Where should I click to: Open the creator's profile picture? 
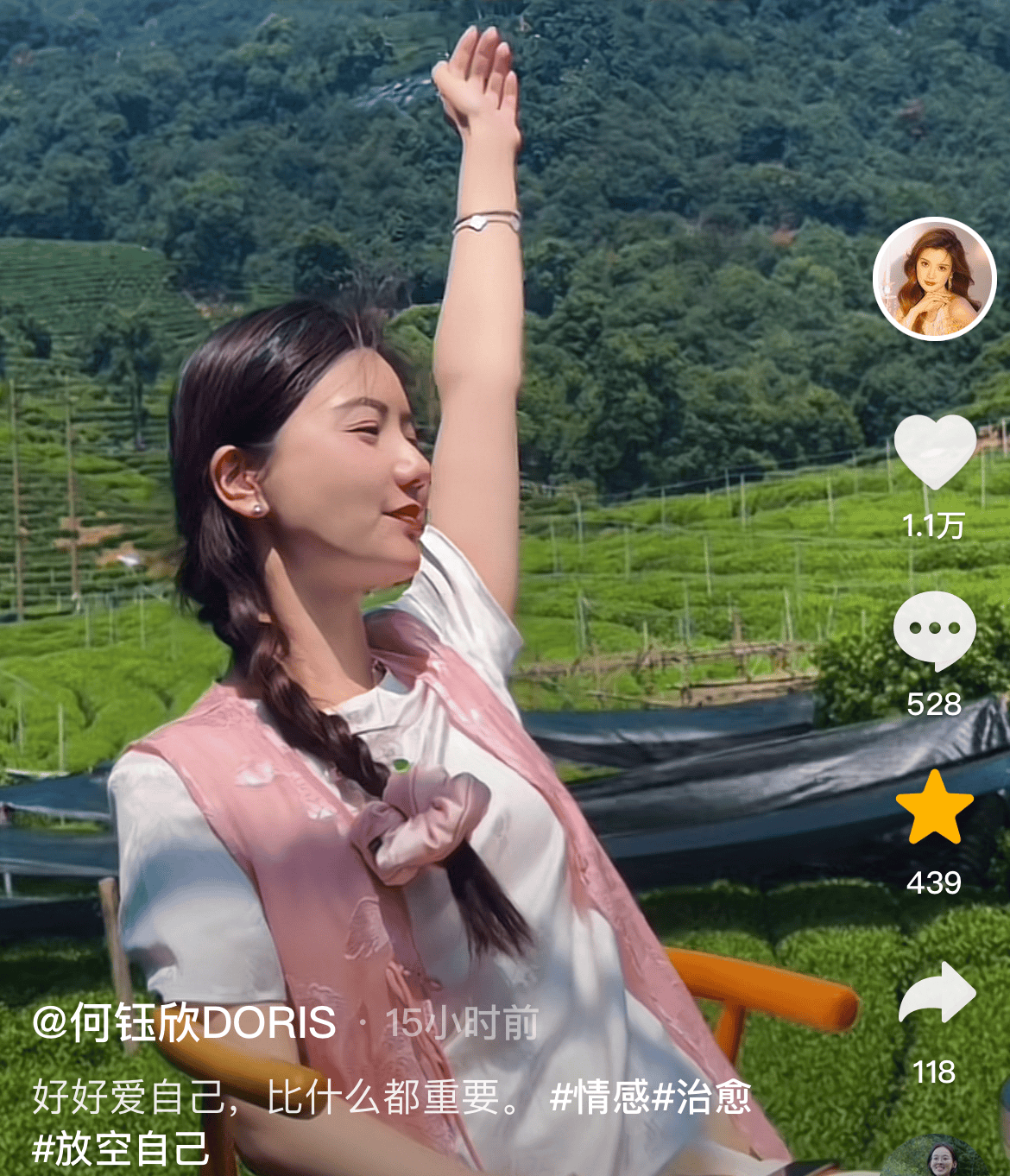click(x=934, y=279)
